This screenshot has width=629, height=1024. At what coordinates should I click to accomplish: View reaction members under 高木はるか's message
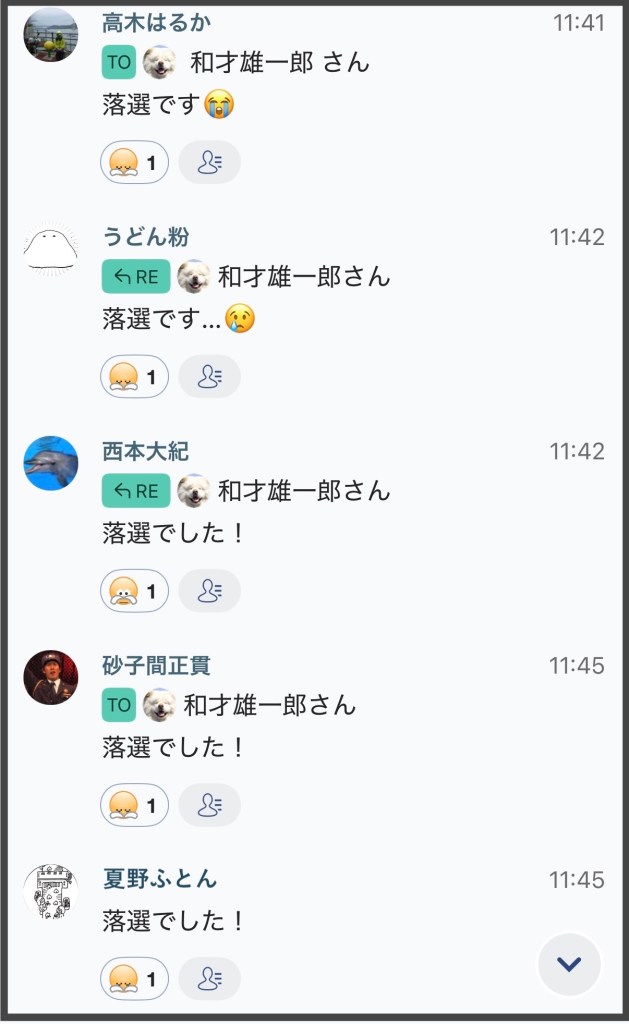click(x=209, y=162)
